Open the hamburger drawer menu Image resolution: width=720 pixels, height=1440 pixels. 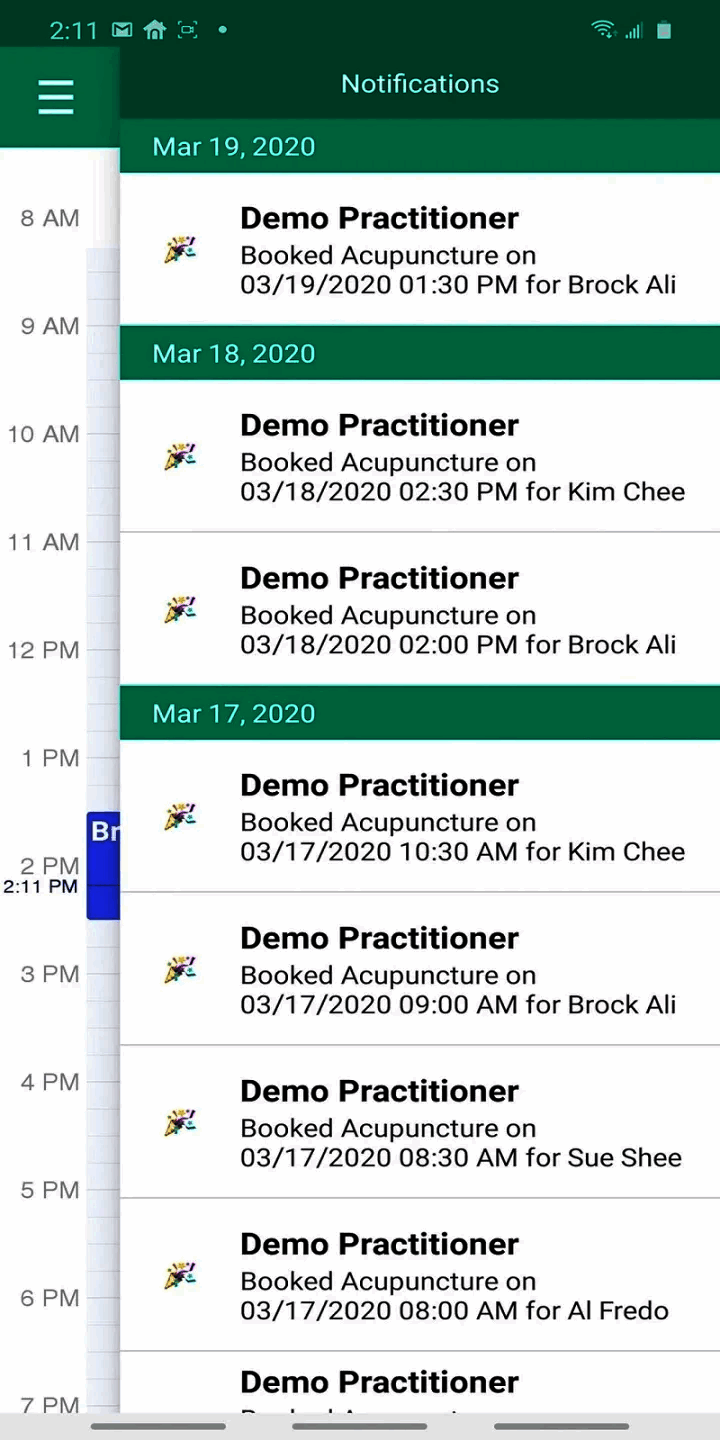click(x=56, y=97)
